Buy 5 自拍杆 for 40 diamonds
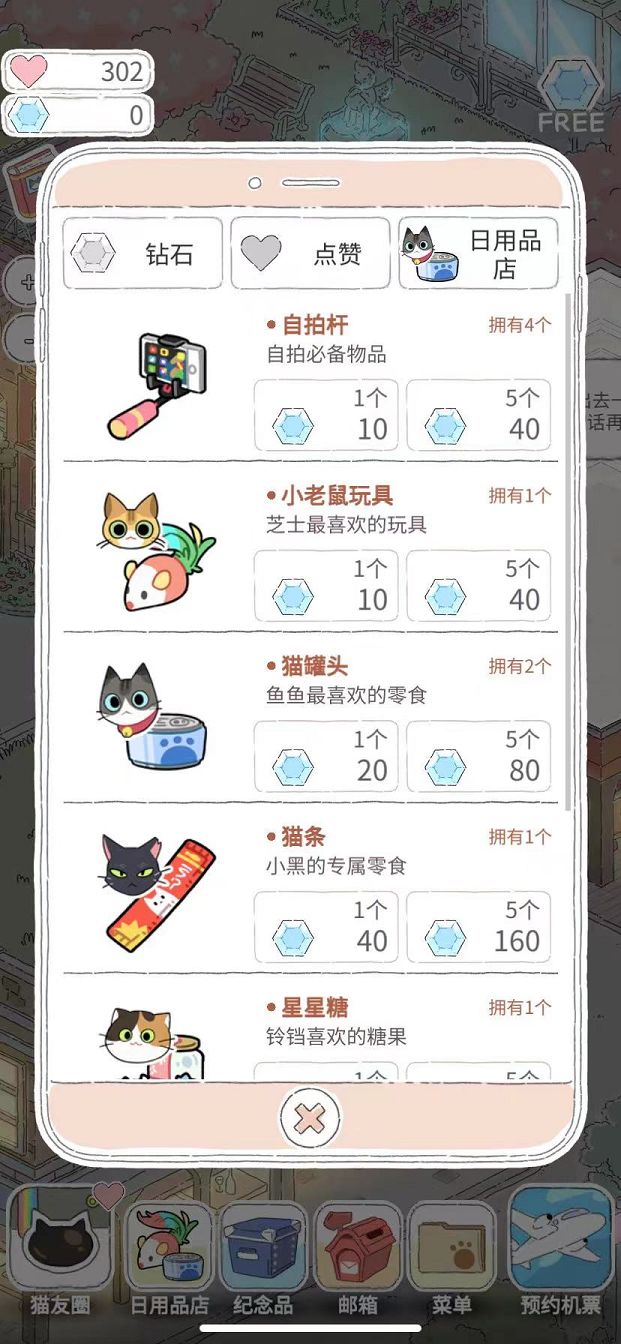This screenshot has height=1344, width=621. coord(478,415)
